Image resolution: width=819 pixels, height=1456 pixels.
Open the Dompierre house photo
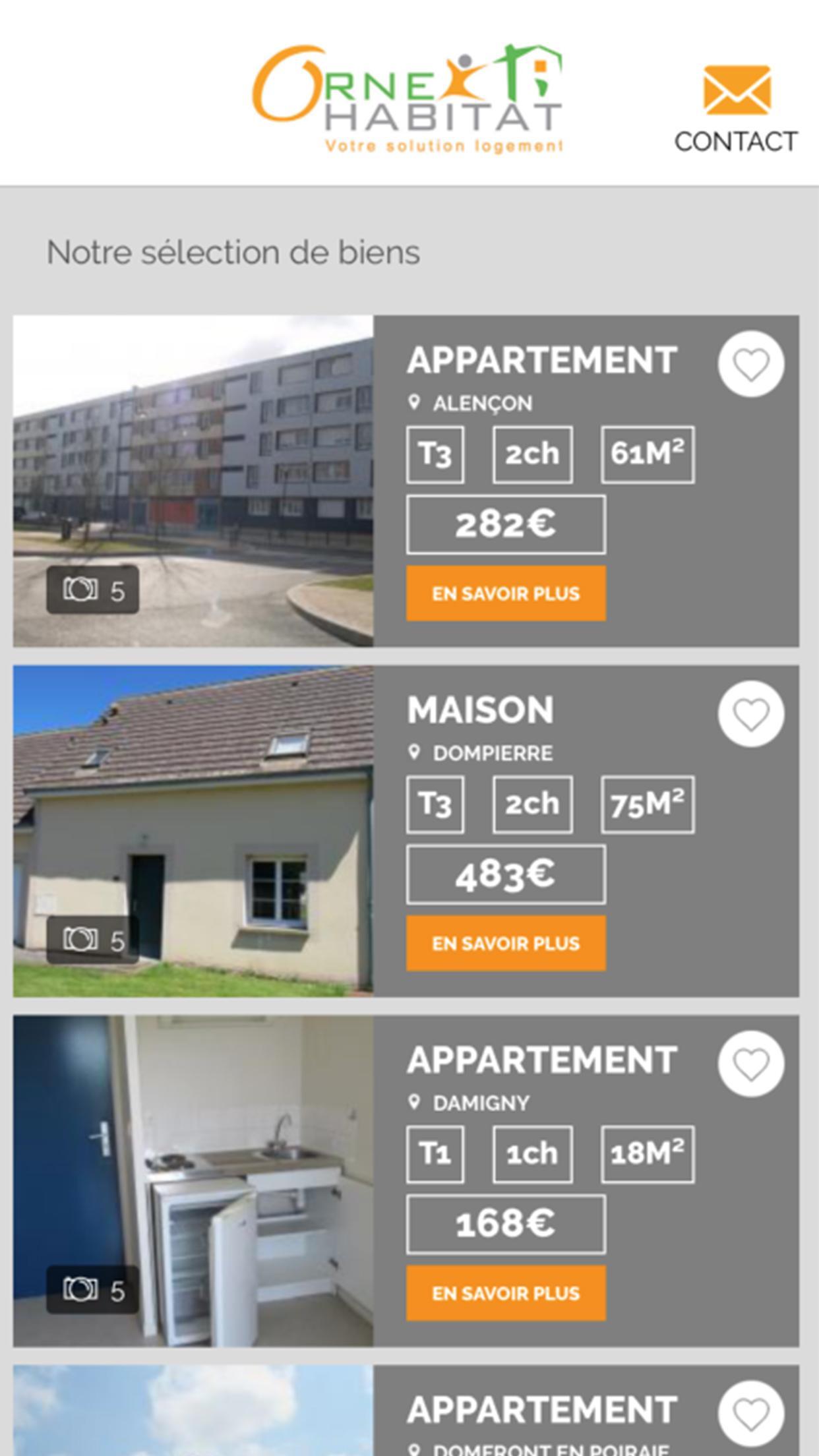click(x=193, y=831)
